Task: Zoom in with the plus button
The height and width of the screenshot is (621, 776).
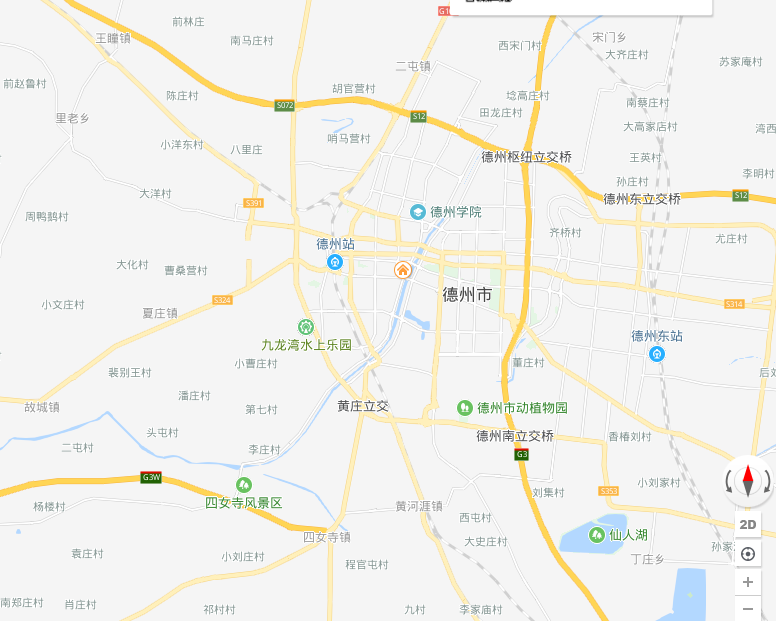Action: point(748,582)
